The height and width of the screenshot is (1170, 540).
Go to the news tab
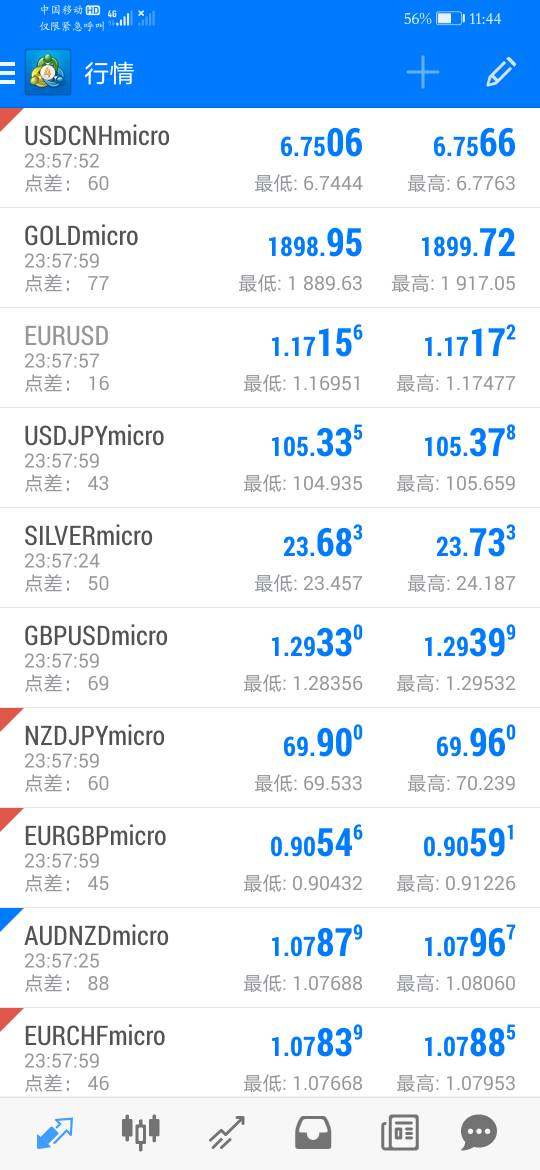pos(400,1133)
